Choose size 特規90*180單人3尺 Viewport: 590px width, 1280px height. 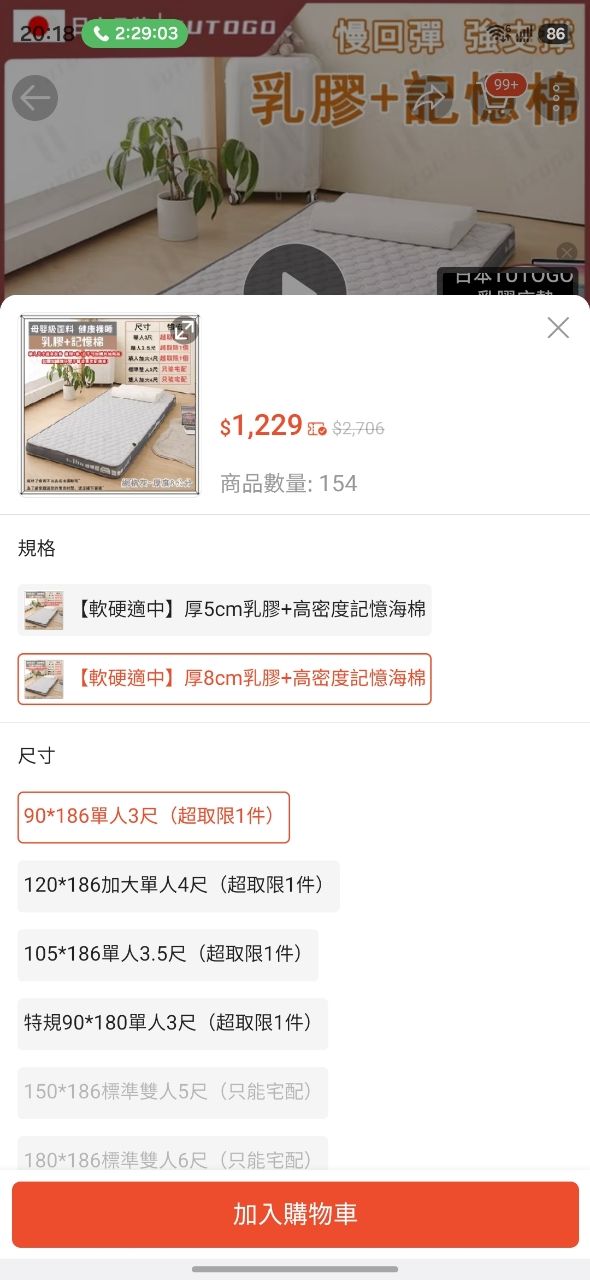(172, 1024)
